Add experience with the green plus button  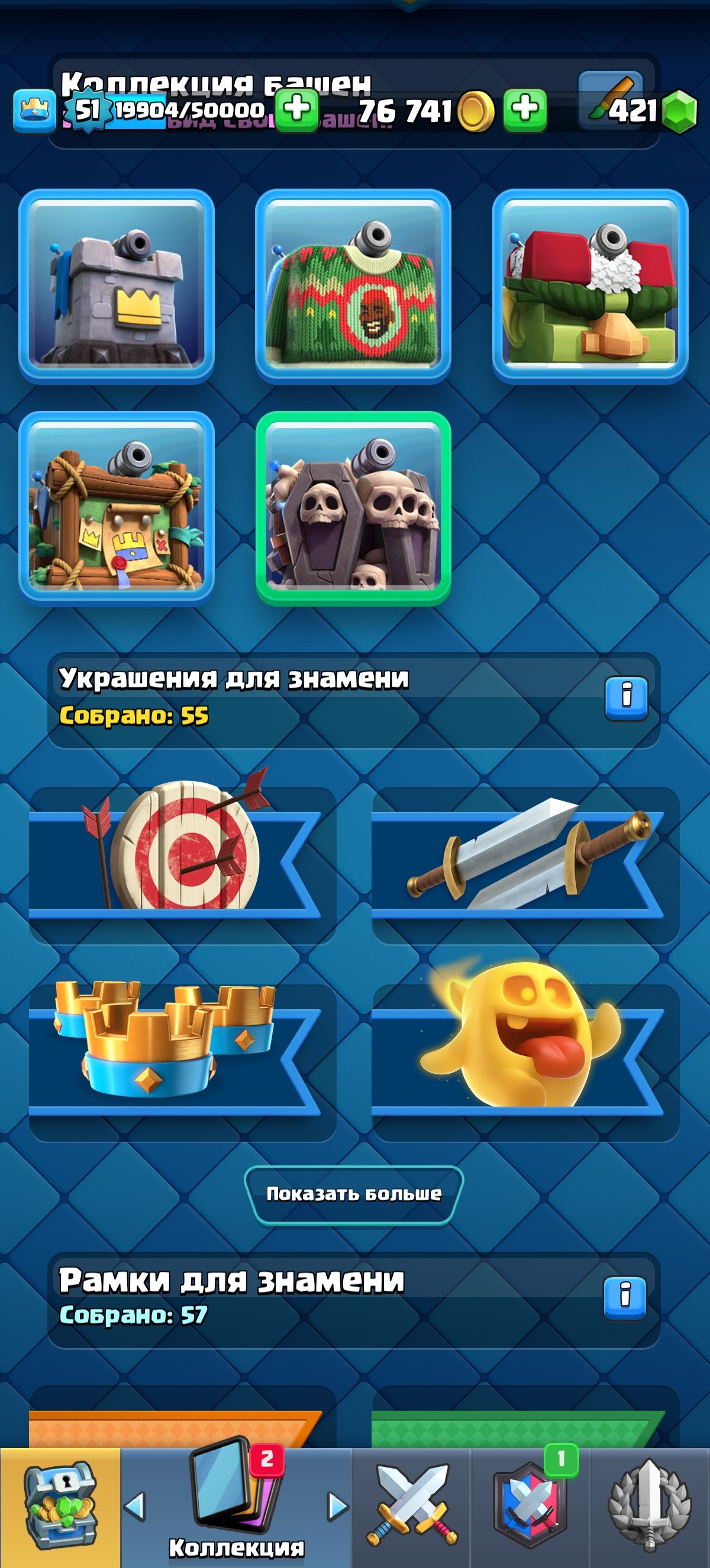click(x=296, y=110)
